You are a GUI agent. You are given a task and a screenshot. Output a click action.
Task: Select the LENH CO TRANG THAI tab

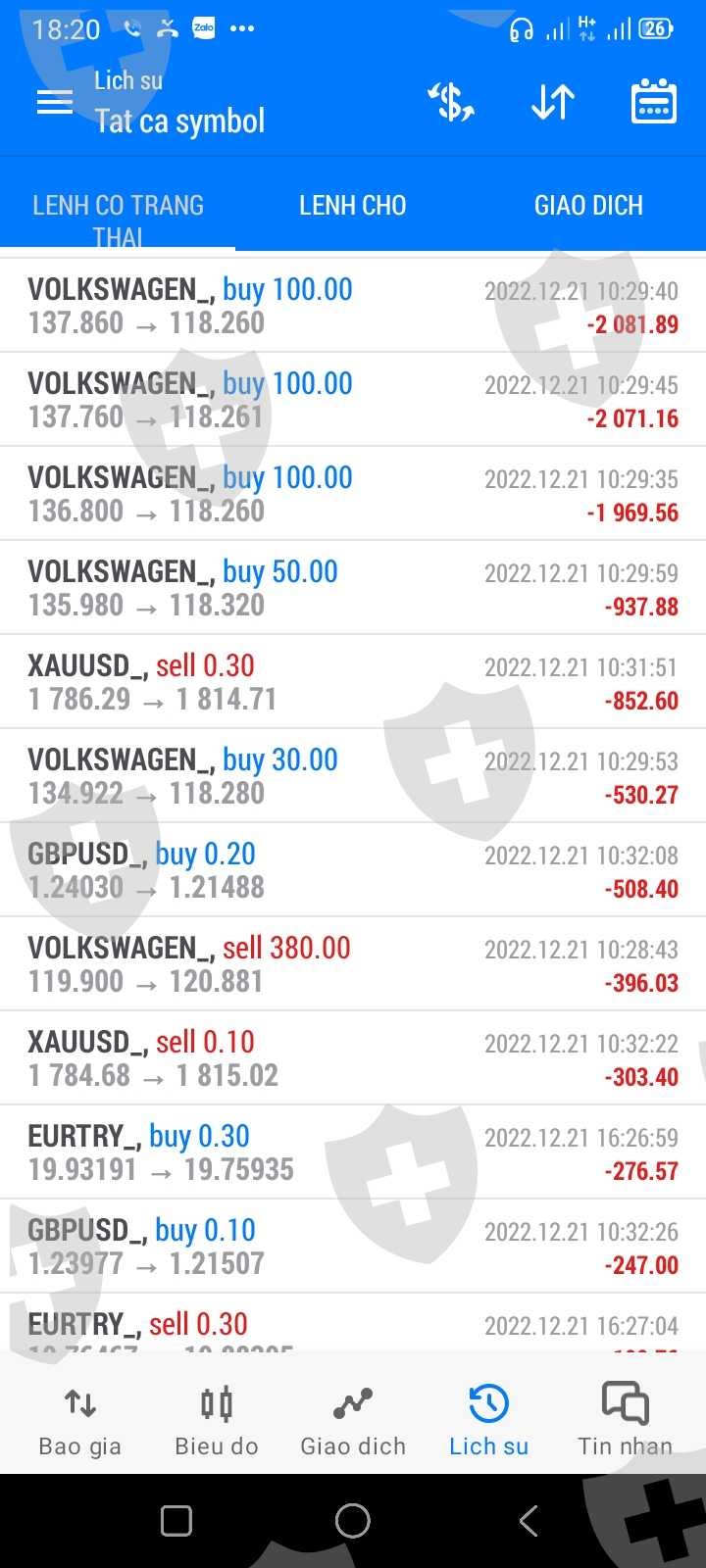click(118, 220)
